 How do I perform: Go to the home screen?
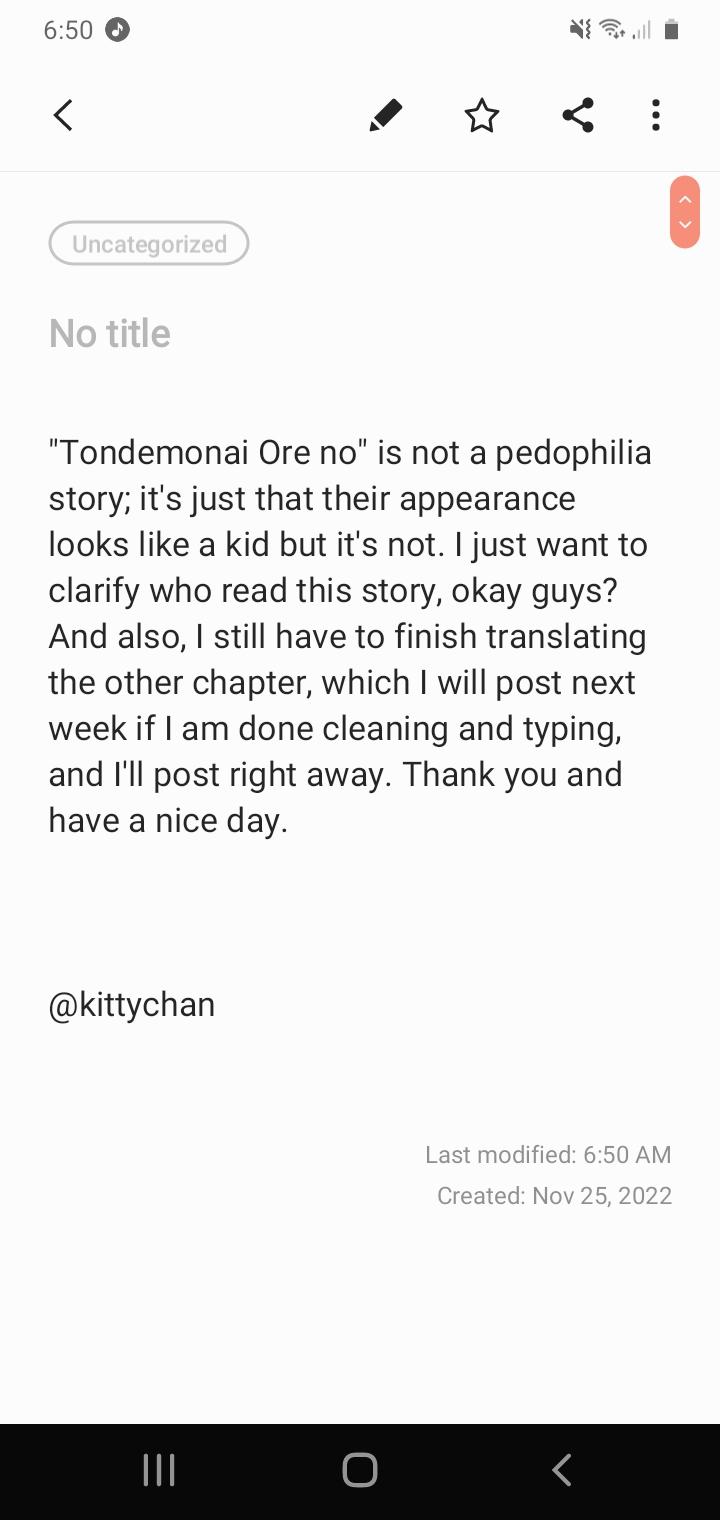pyautogui.click(x=360, y=1470)
